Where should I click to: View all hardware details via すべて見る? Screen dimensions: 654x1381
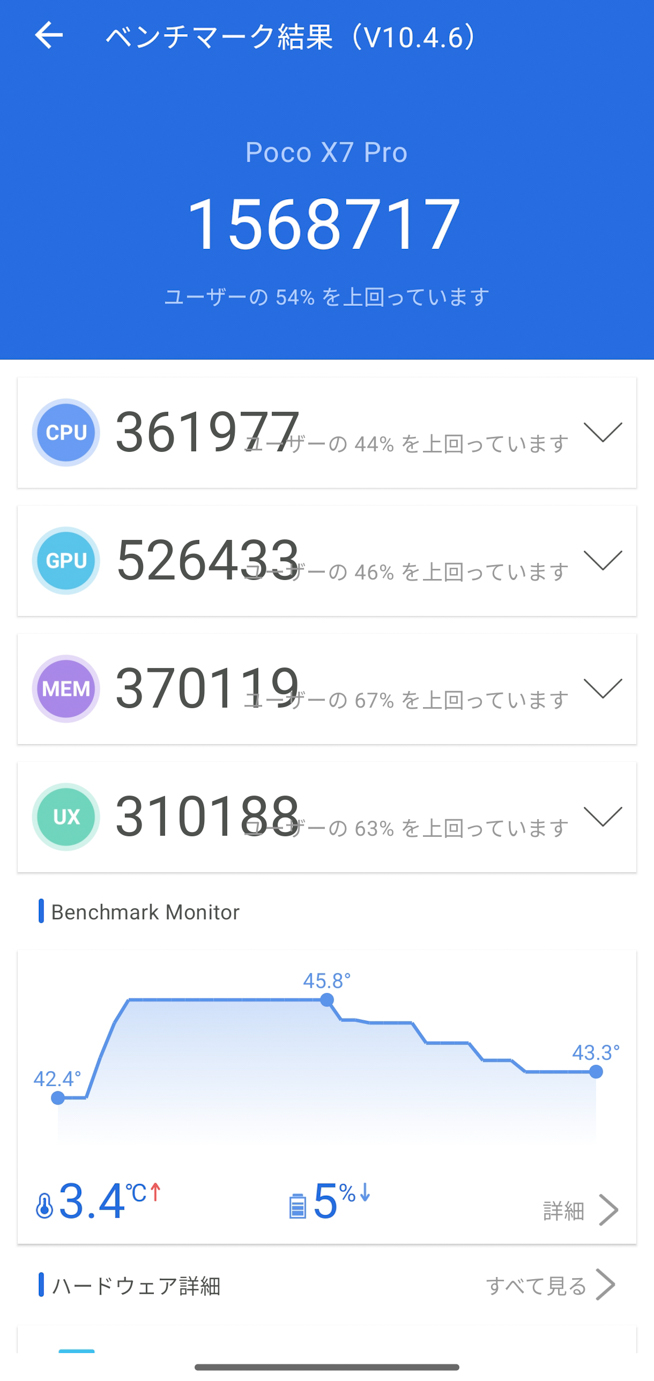(x=550, y=1285)
